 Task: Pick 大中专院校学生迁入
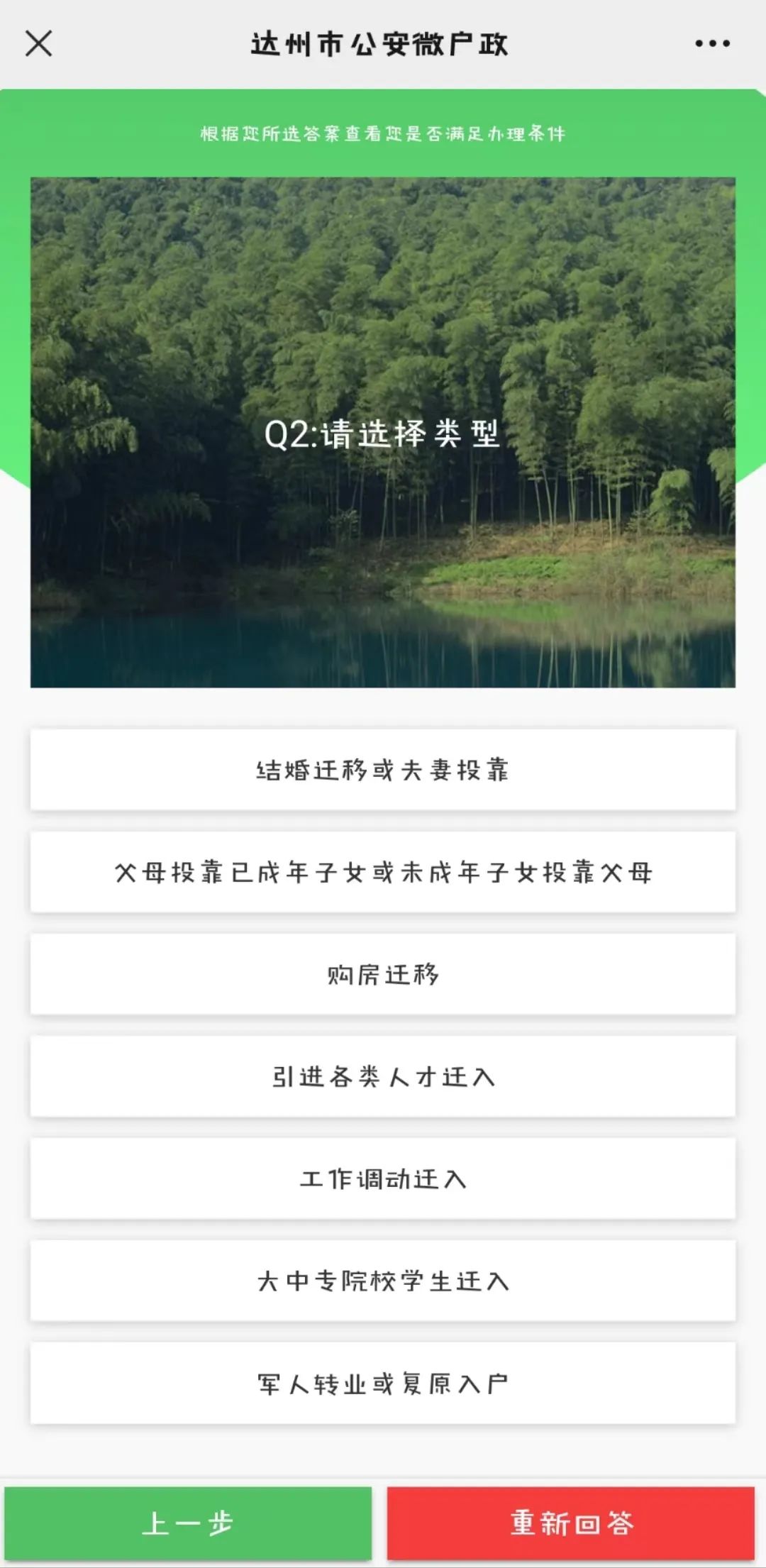coord(383,1281)
